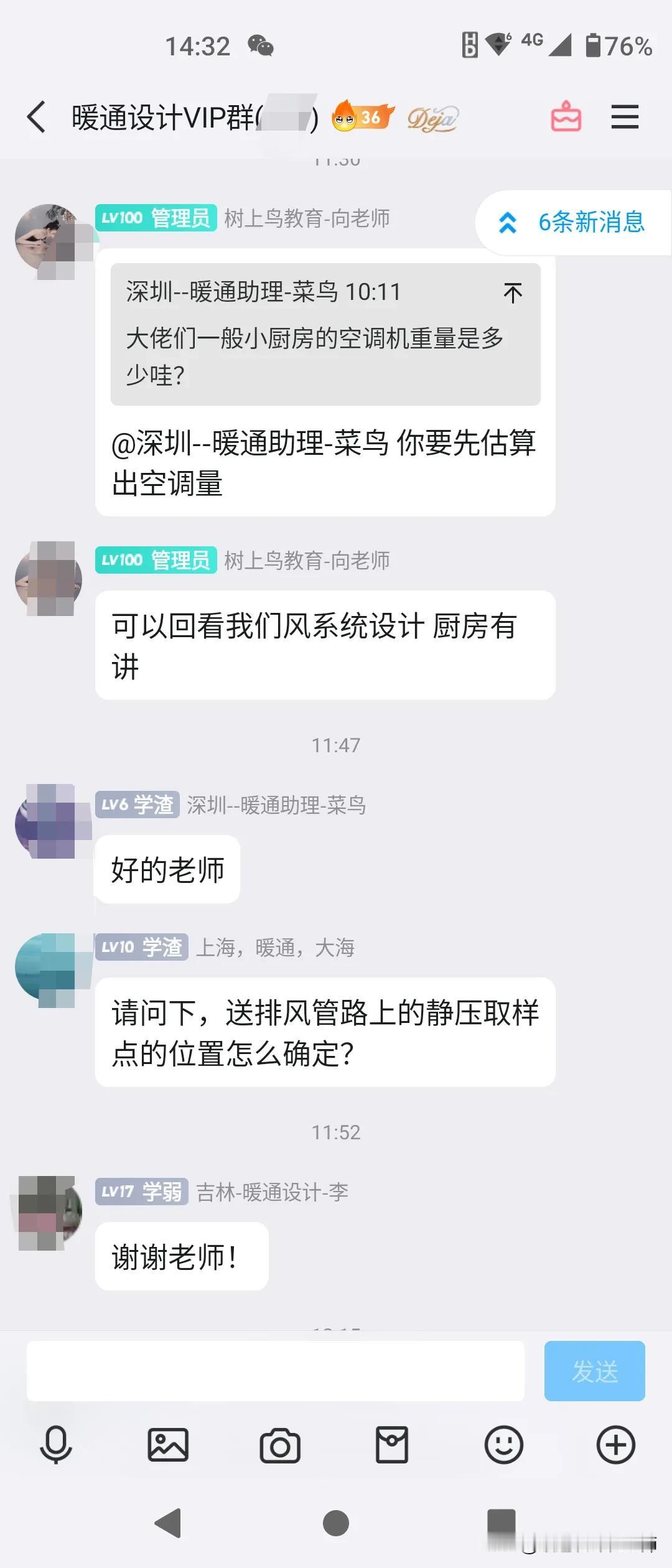Jump to the 6 new messages
The image size is (672, 1568).
[591, 222]
